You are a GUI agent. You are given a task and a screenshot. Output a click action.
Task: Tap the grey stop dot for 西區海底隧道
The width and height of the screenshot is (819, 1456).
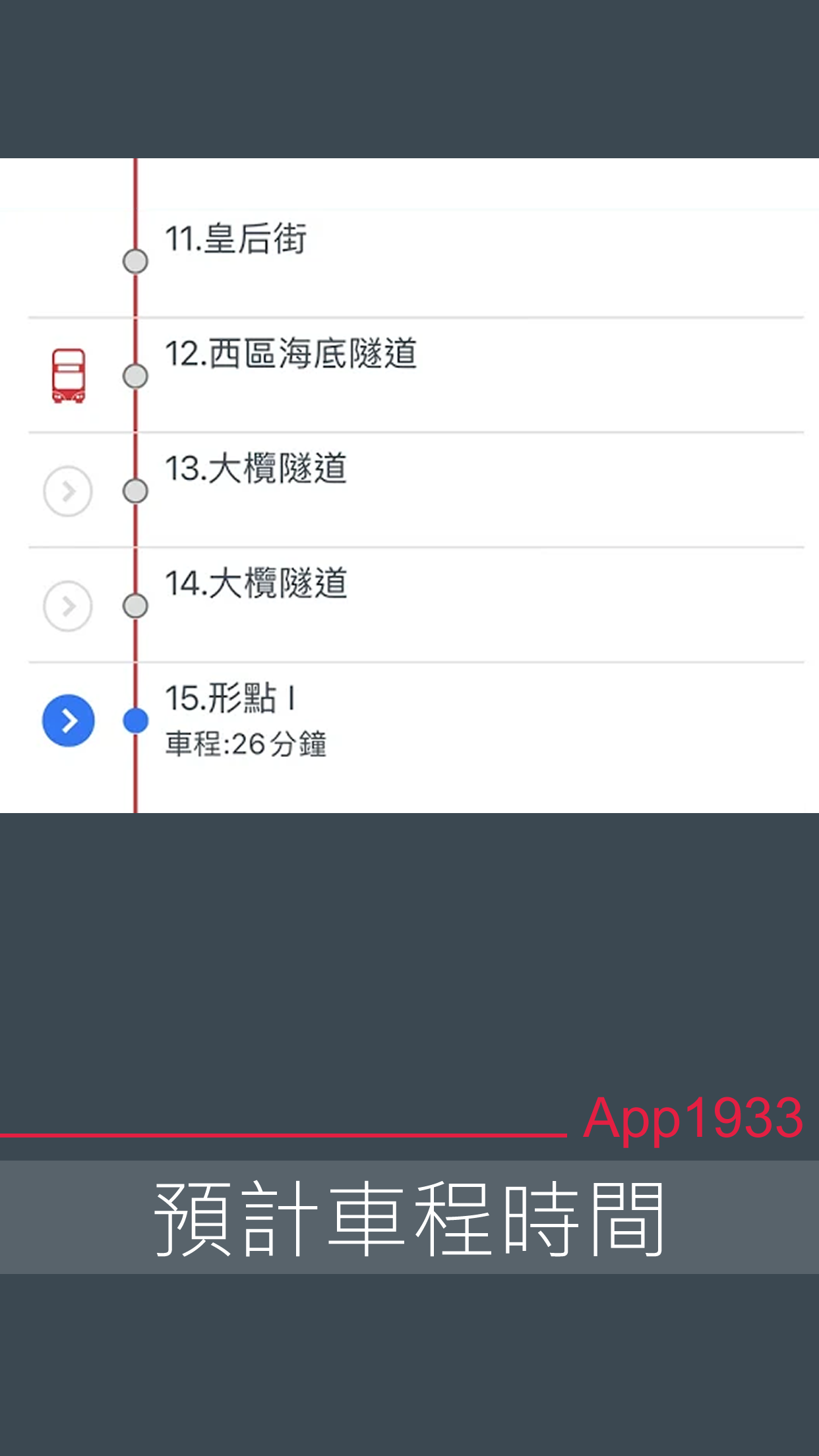pyautogui.click(x=135, y=375)
